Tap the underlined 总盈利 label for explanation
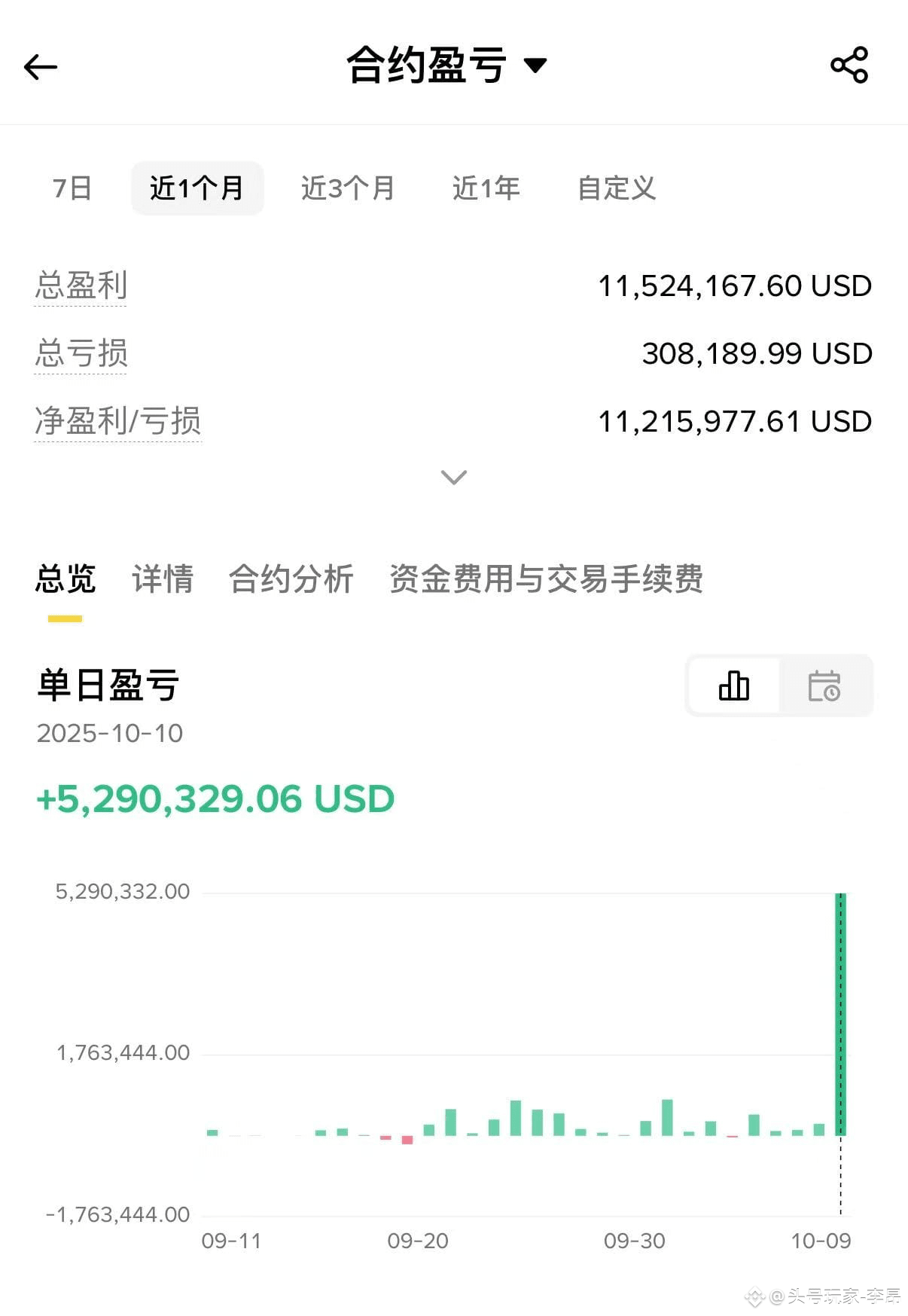The height and width of the screenshot is (1316, 908). click(x=81, y=285)
